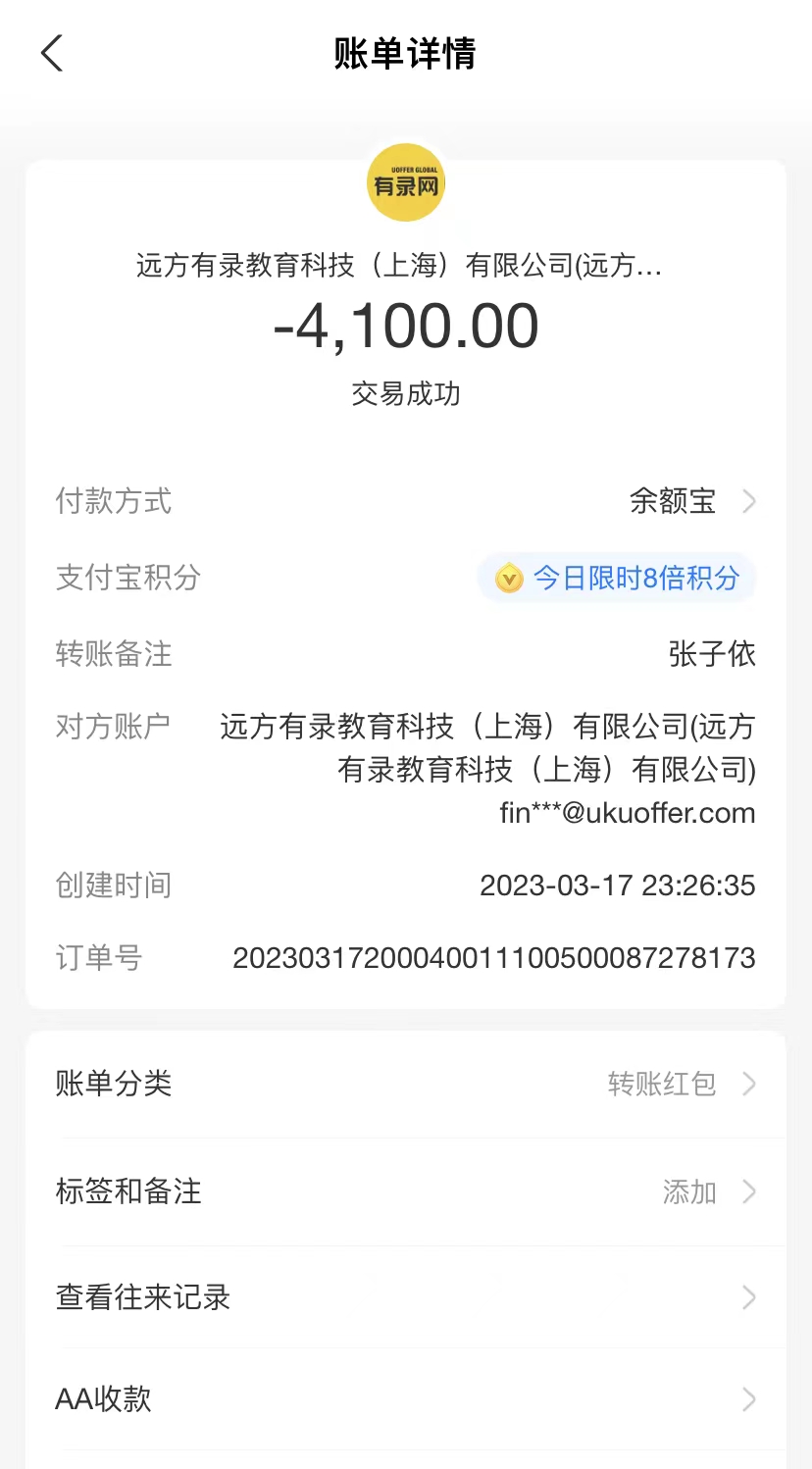View 查看往来记录 transaction history
812x1469 pixels.
(x=406, y=1297)
